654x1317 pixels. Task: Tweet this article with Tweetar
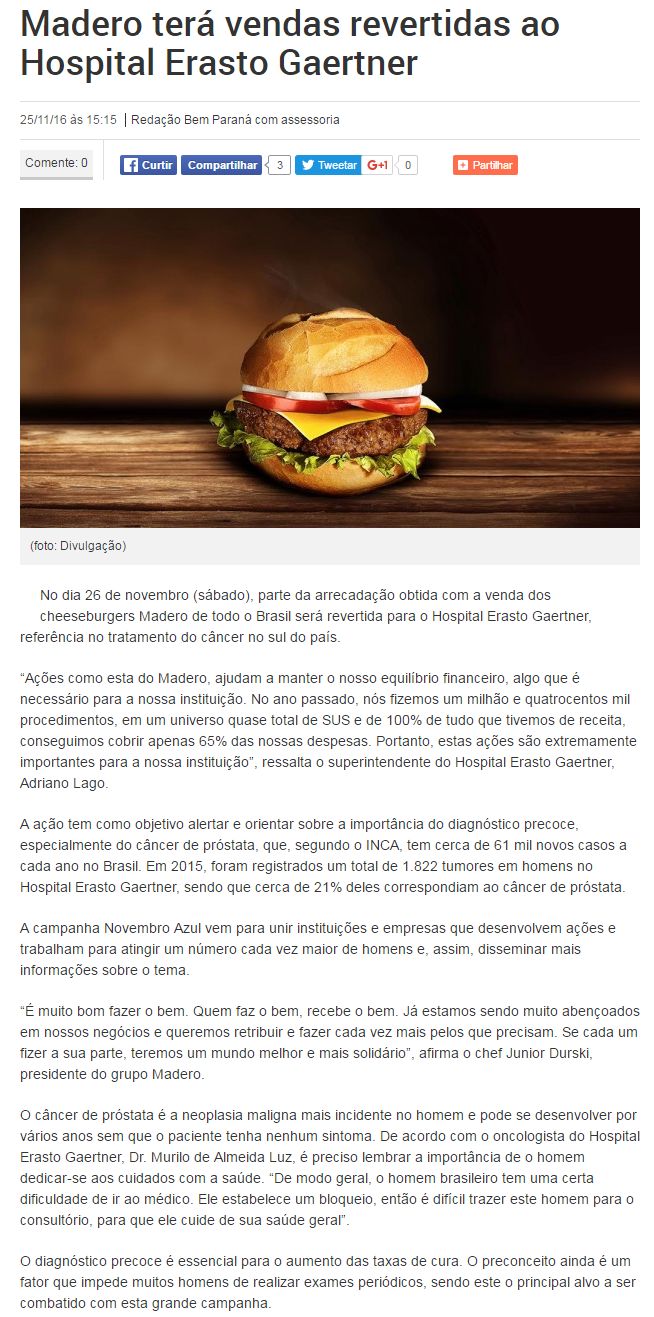click(327, 165)
